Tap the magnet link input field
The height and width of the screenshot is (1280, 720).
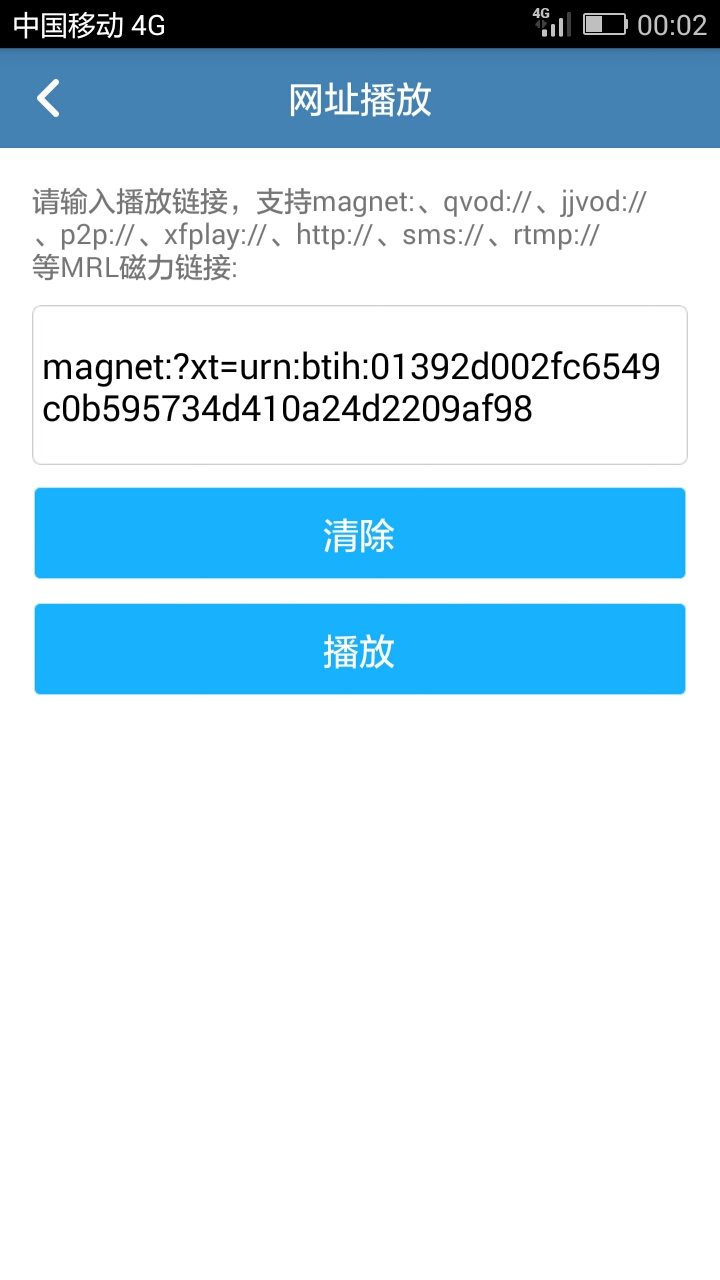pos(360,385)
